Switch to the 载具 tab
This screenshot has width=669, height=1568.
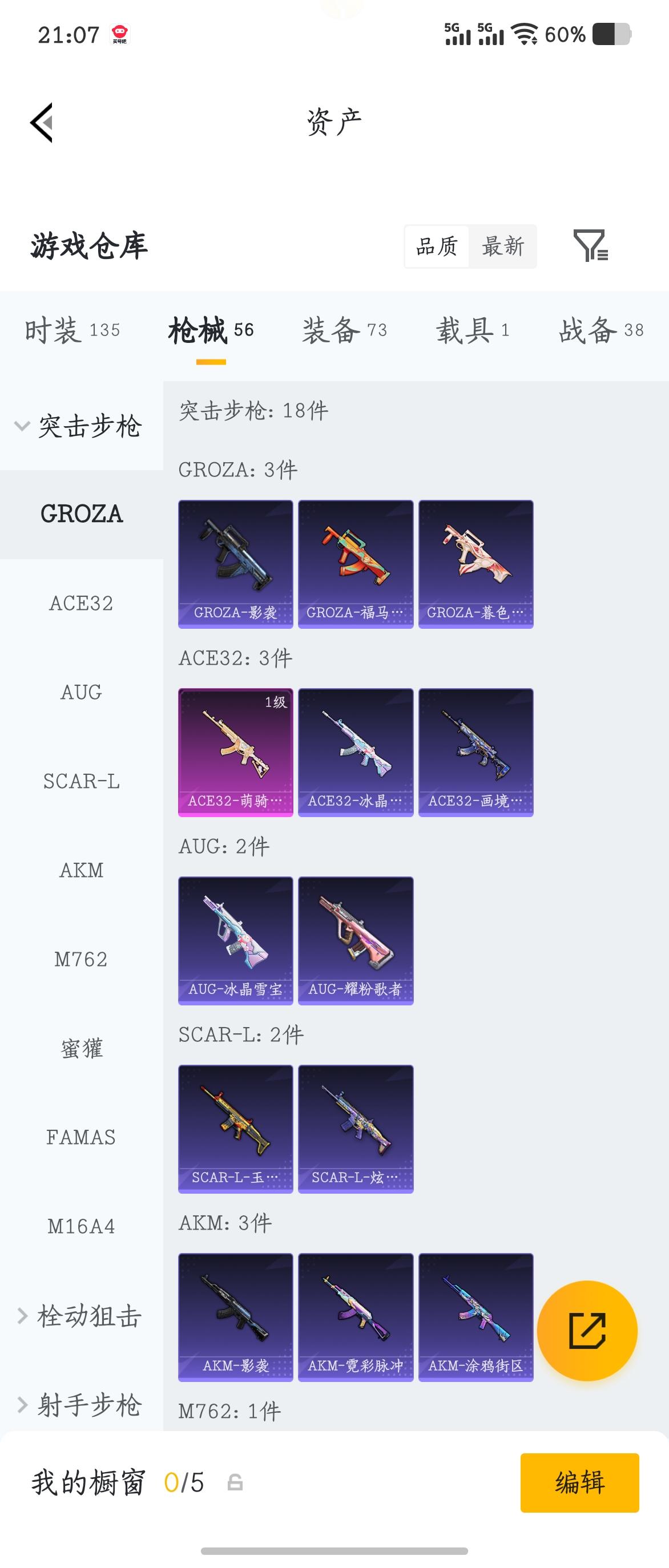point(471,330)
